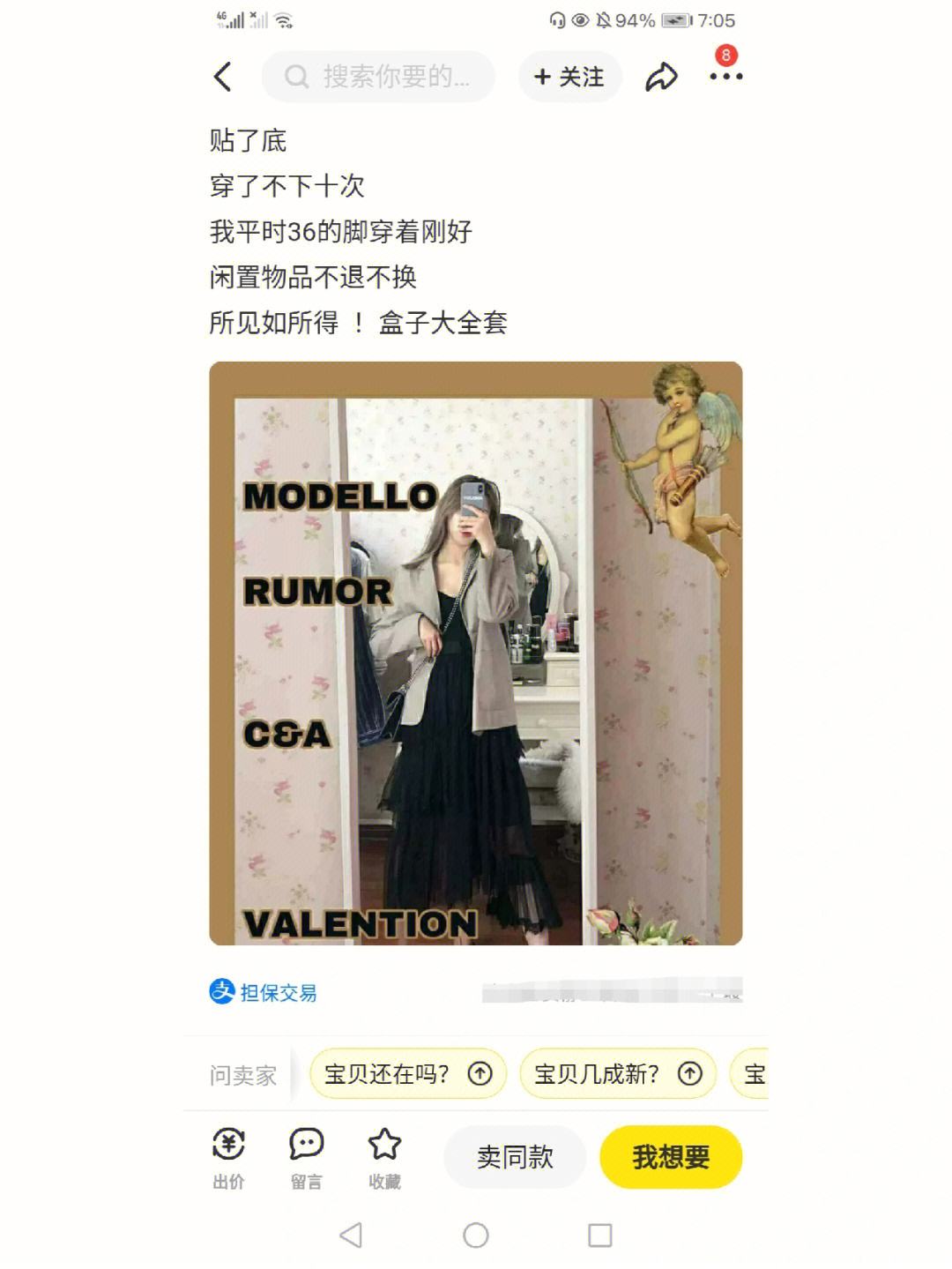952x1269 pixels.
Task: Go back using the top-left arrow
Action: pos(223,77)
